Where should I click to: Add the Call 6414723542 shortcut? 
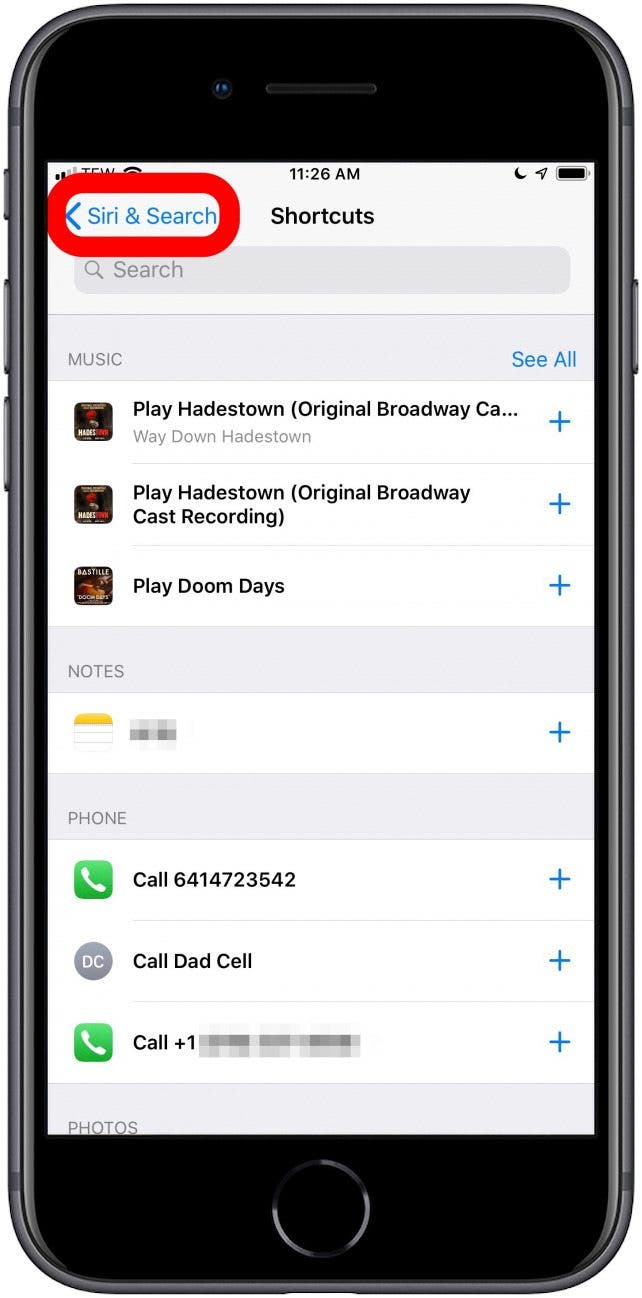click(x=559, y=880)
